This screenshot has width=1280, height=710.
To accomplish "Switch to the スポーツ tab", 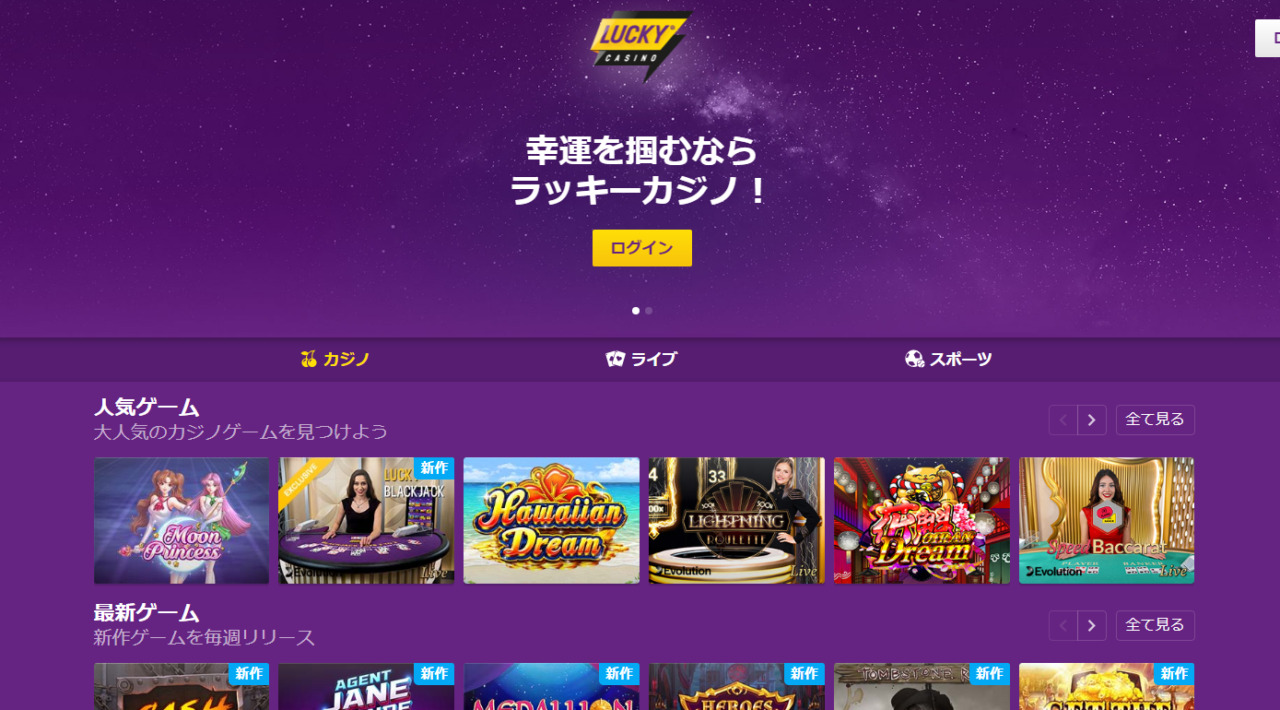I will pos(948,359).
